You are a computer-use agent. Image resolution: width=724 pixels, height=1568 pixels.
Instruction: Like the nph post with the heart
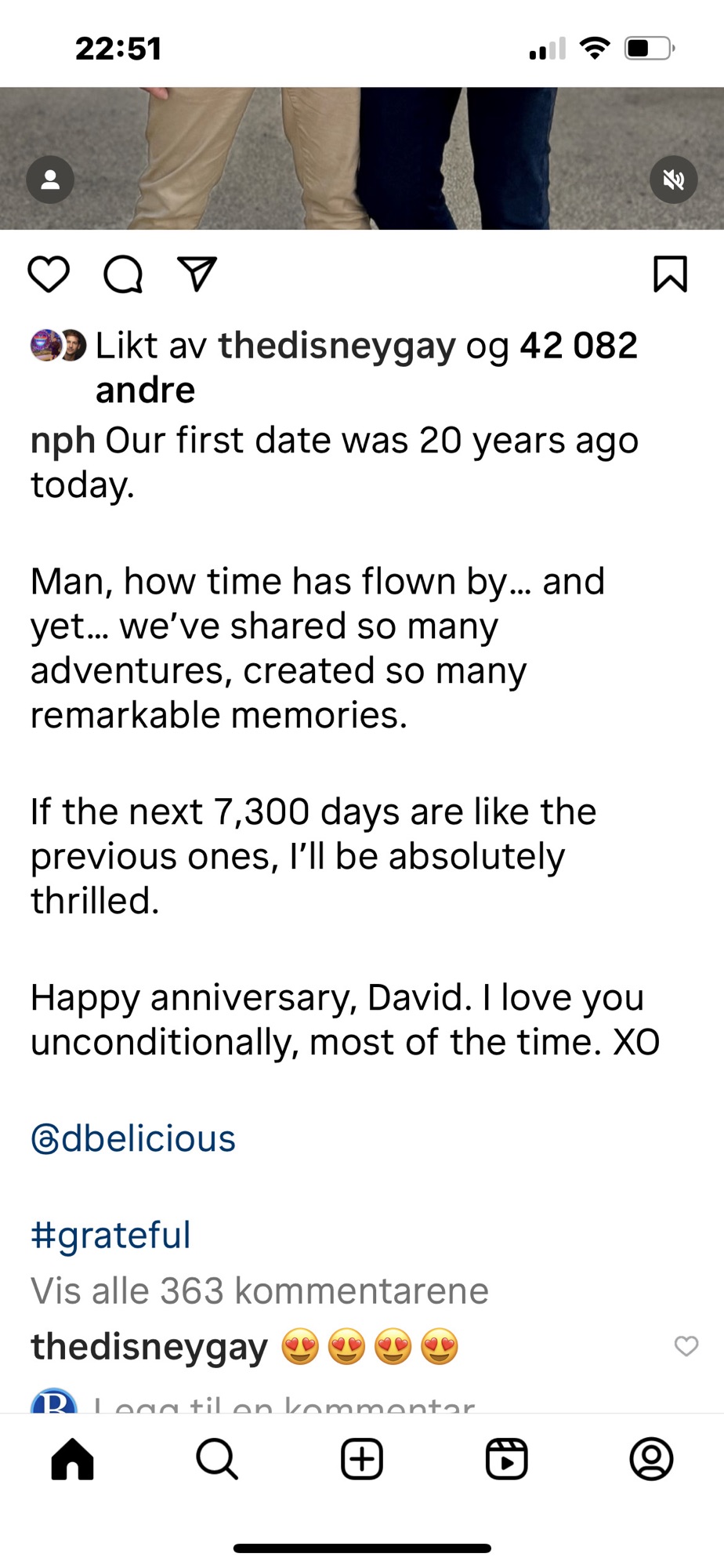coord(49,274)
